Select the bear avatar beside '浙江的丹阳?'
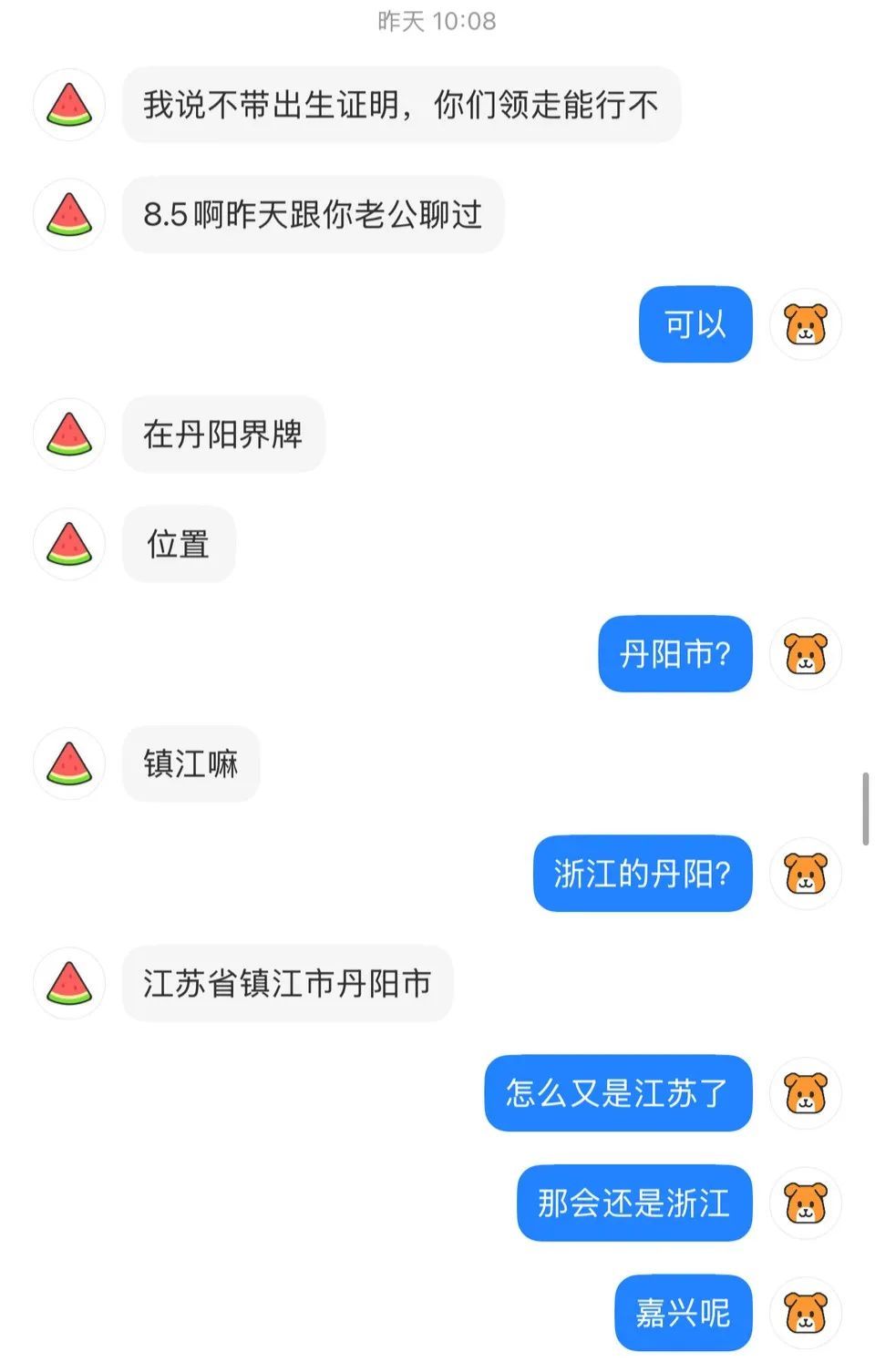Image resolution: width=875 pixels, height=1372 pixels. pos(806,875)
